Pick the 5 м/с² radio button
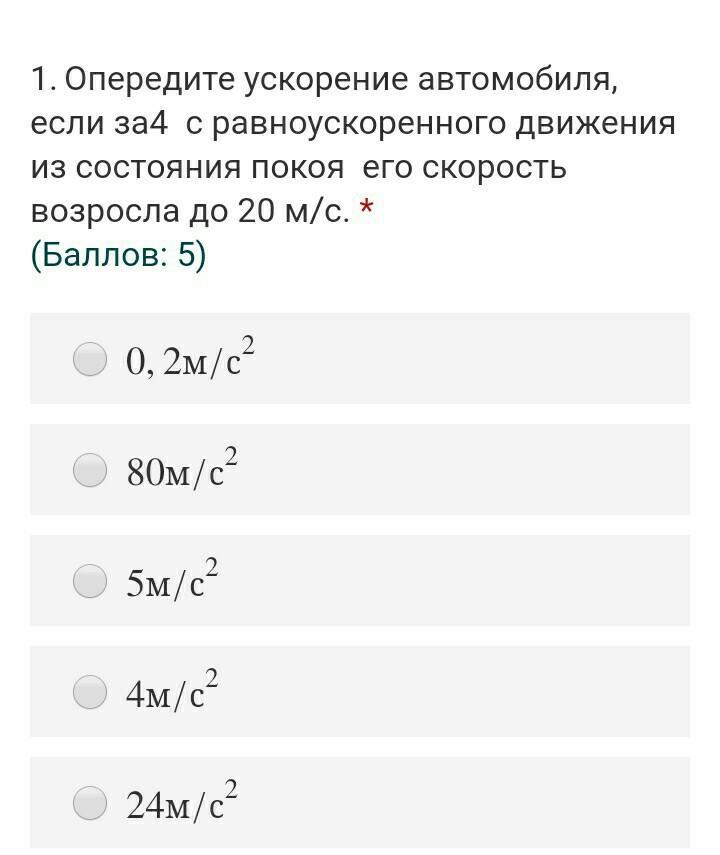The width and height of the screenshot is (720, 855). pos(89,581)
